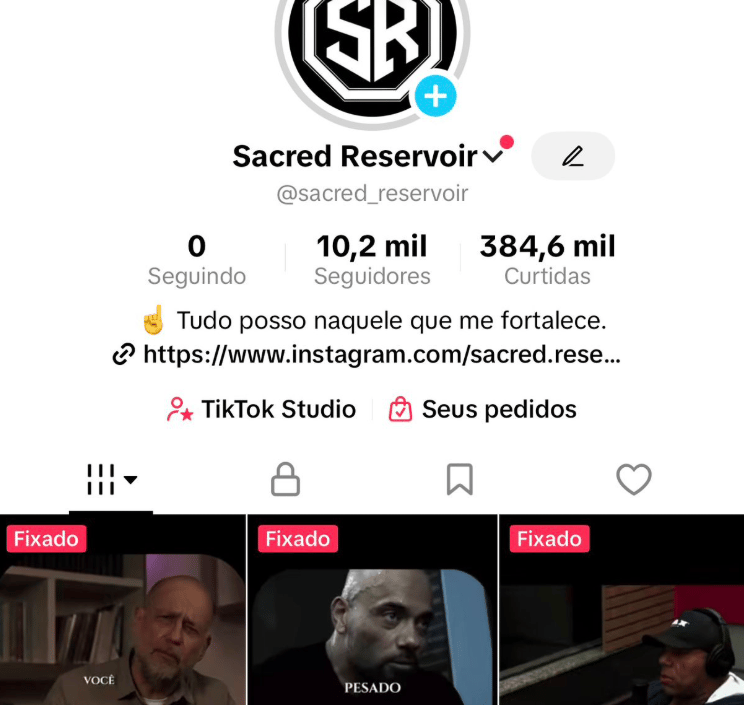
Task: Switch to the private videos lock tab
Action: click(x=285, y=480)
